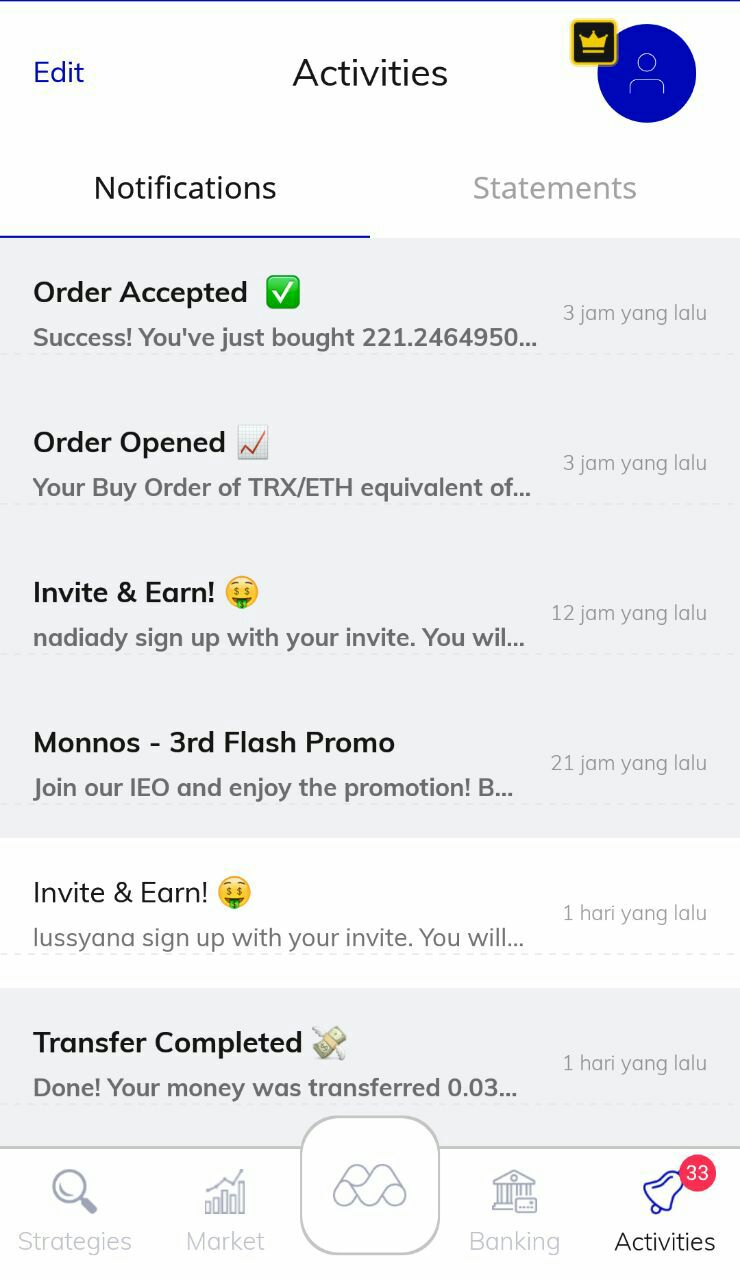
Task: Go to the Strategies tab
Action: click(x=75, y=1212)
